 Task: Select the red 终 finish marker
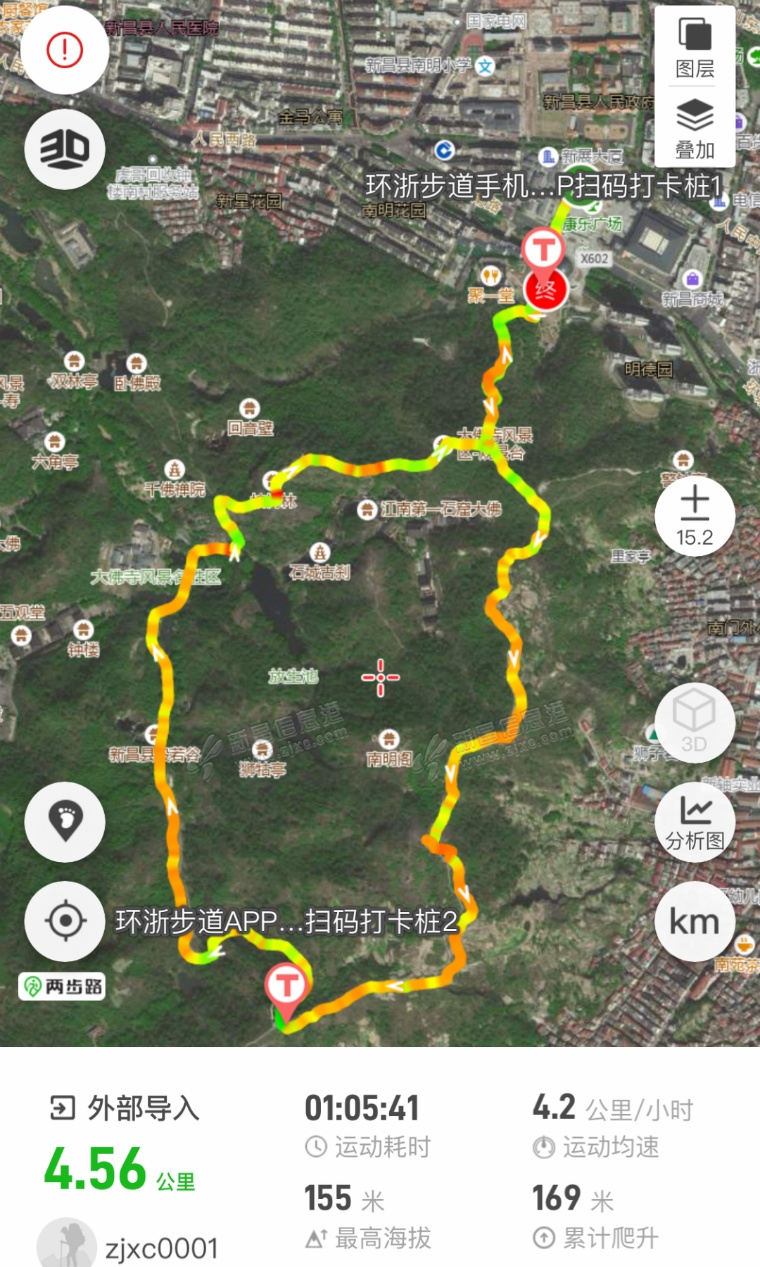546,288
